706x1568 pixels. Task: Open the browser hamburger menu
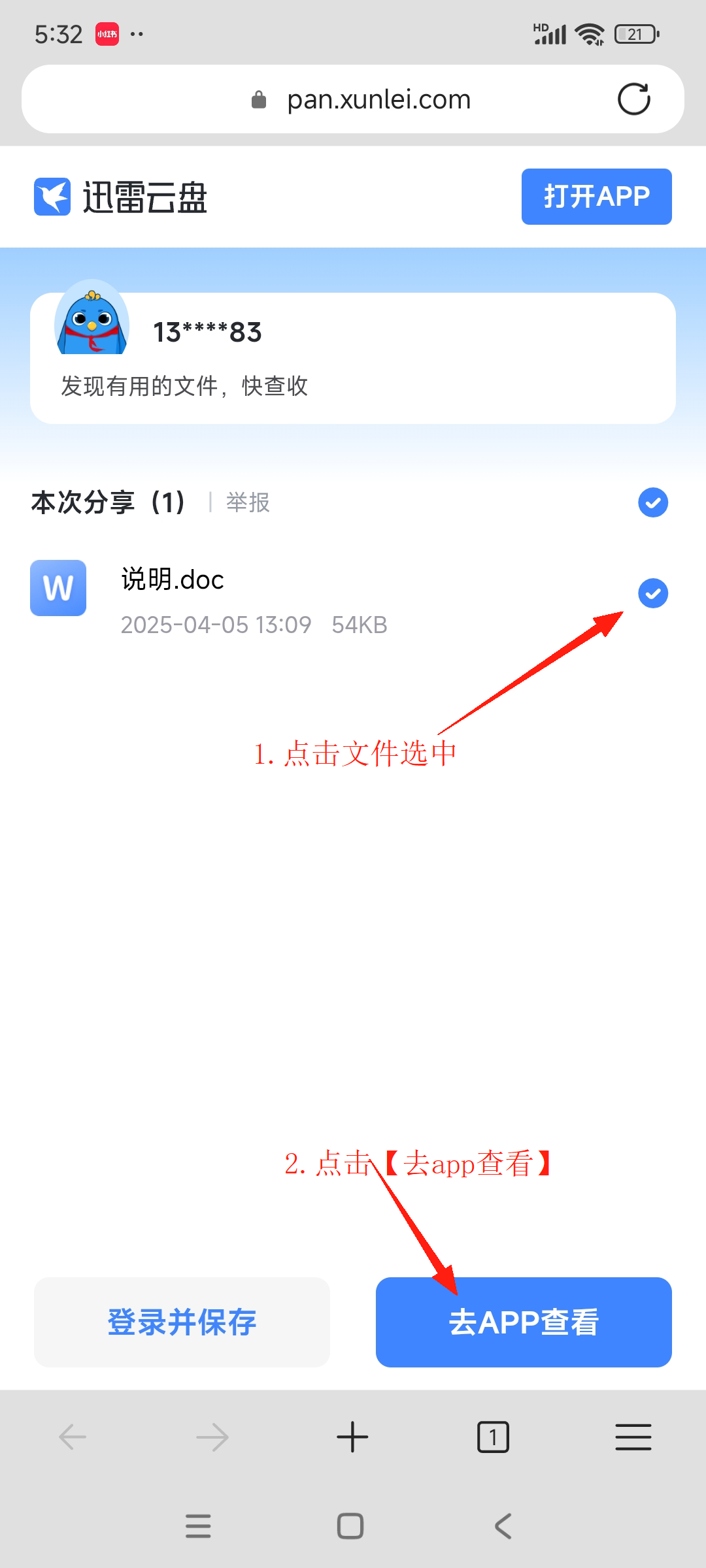point(633,1437)
